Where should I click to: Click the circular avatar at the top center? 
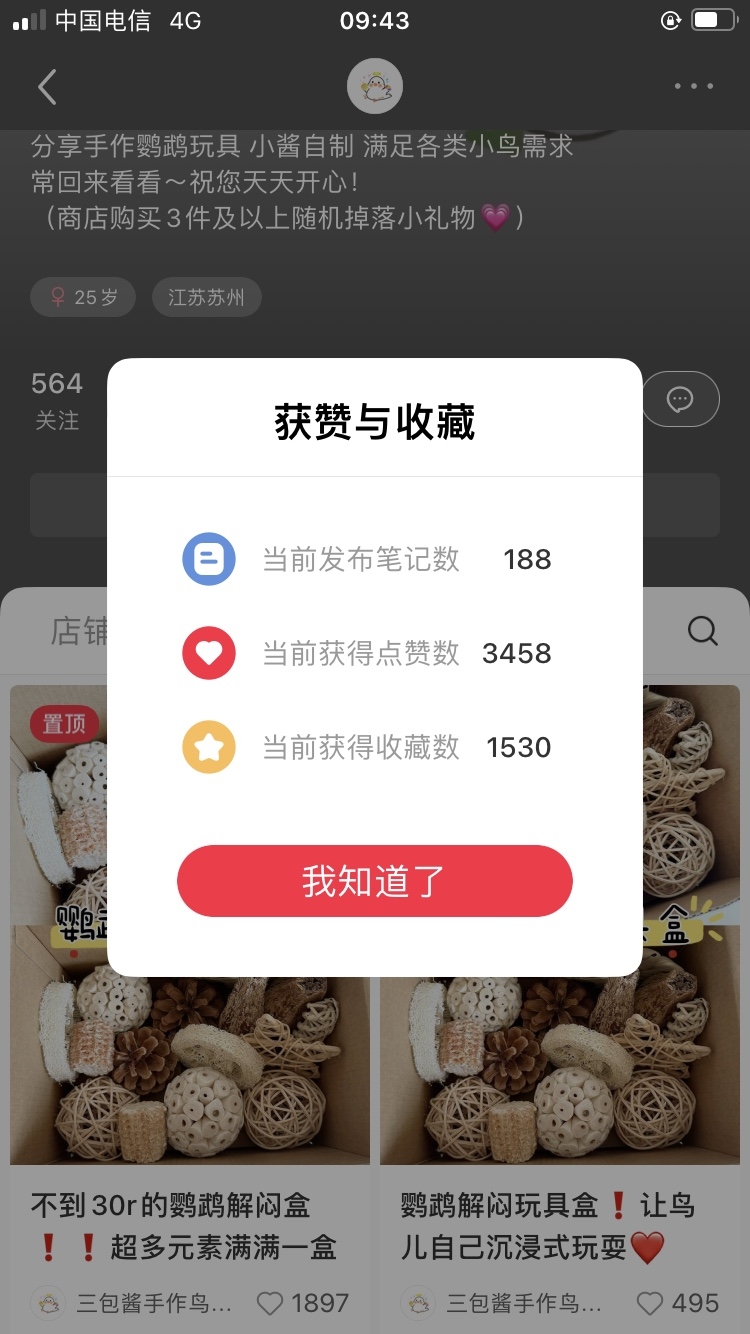point(375,87)
